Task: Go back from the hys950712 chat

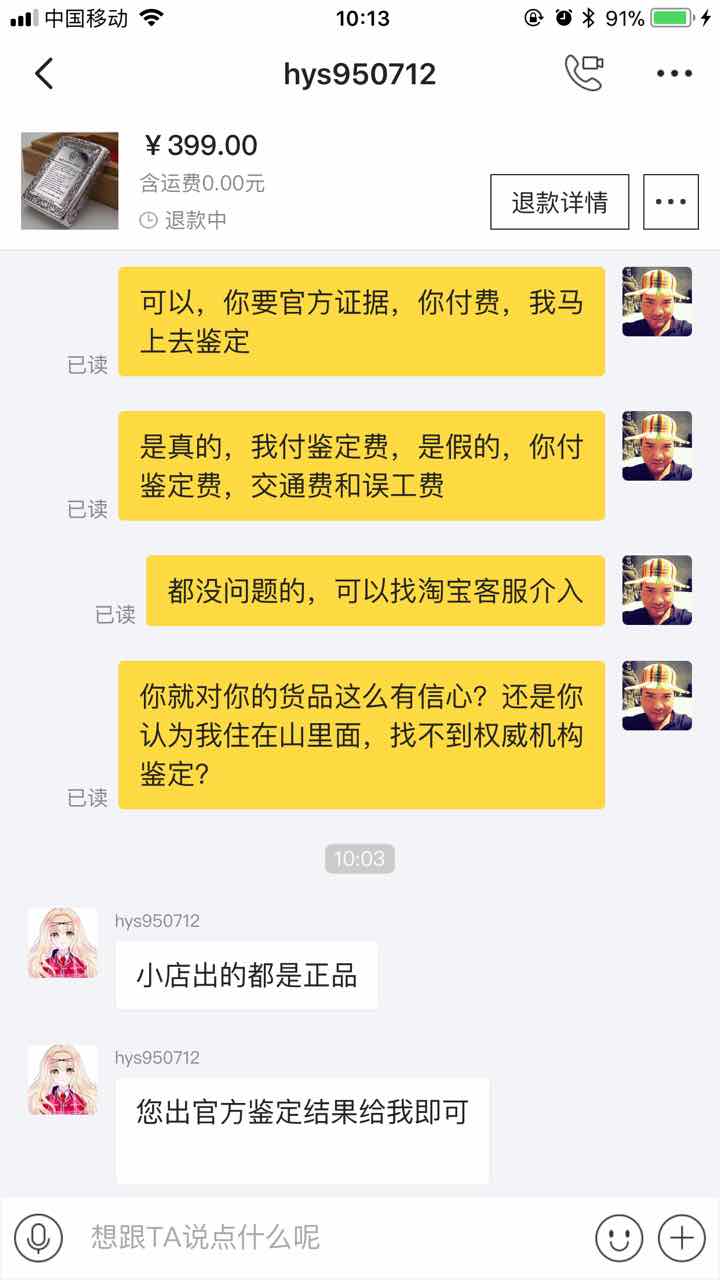Action: pos(44,74)
